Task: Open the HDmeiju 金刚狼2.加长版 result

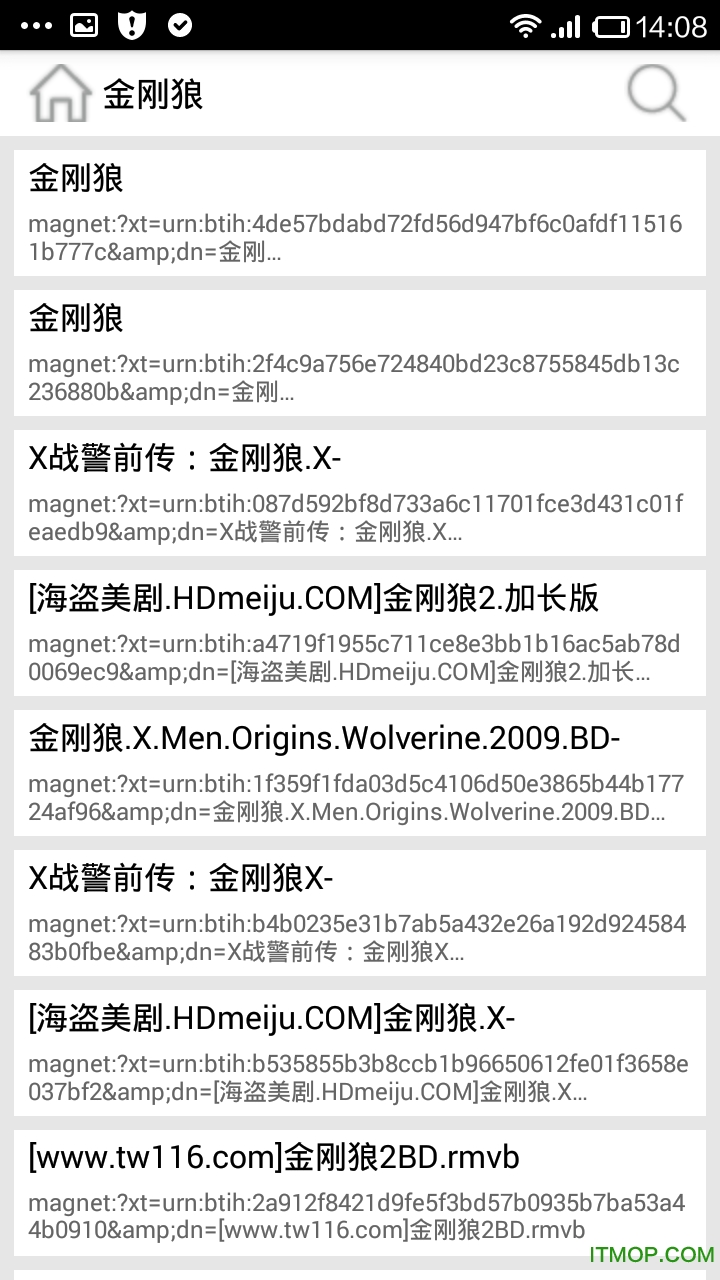Action: (x=360, y=633)
